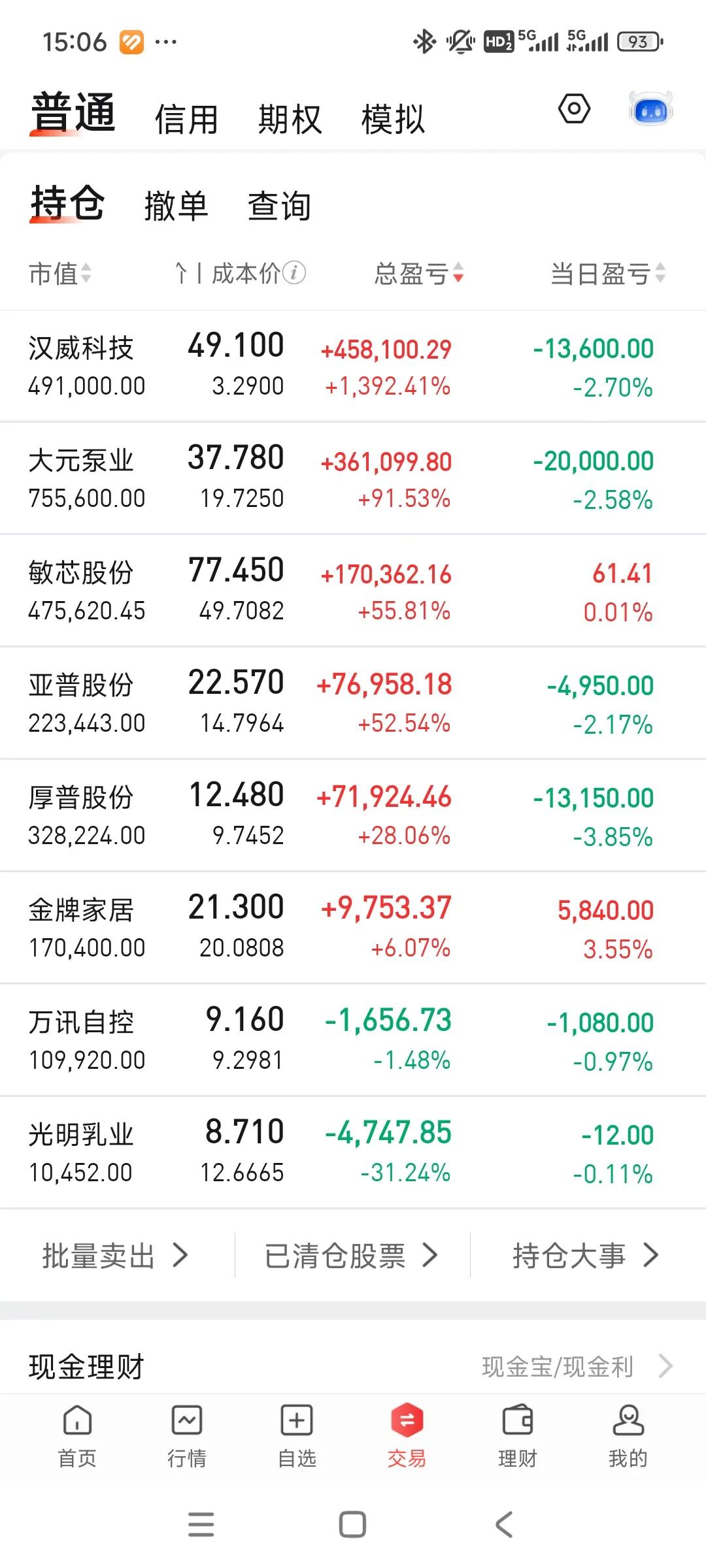
Task: Sort holdings by 总盈亏
Action: pos(418,273)
